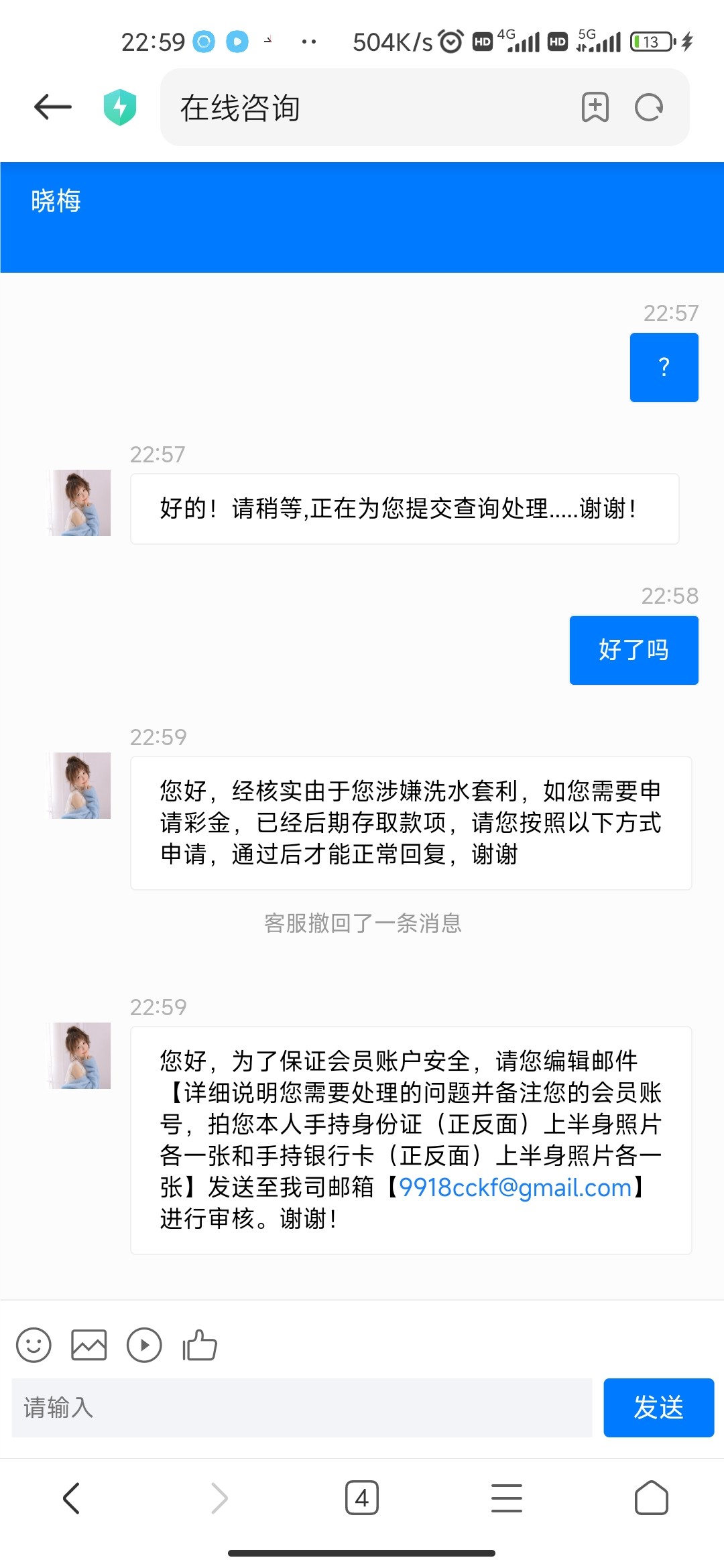Open the green security shield icon
The image size is (724, 1568).
coord(120,107)
